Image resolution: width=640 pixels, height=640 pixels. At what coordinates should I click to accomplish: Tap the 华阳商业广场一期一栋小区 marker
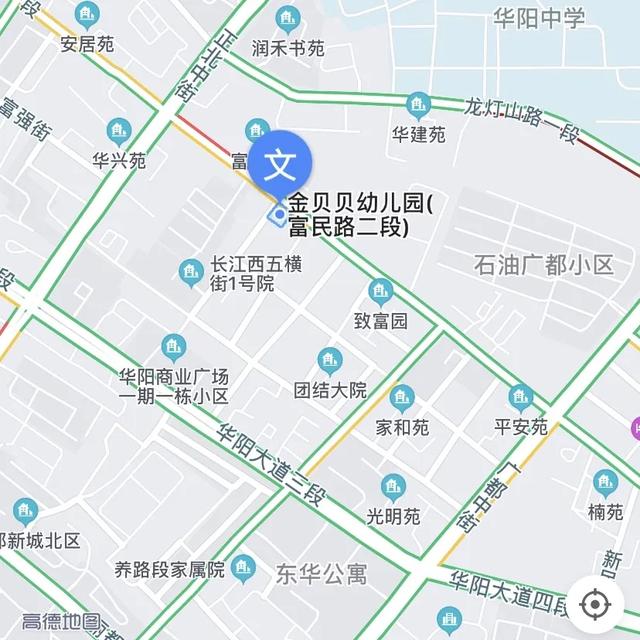tap(174, 348)
